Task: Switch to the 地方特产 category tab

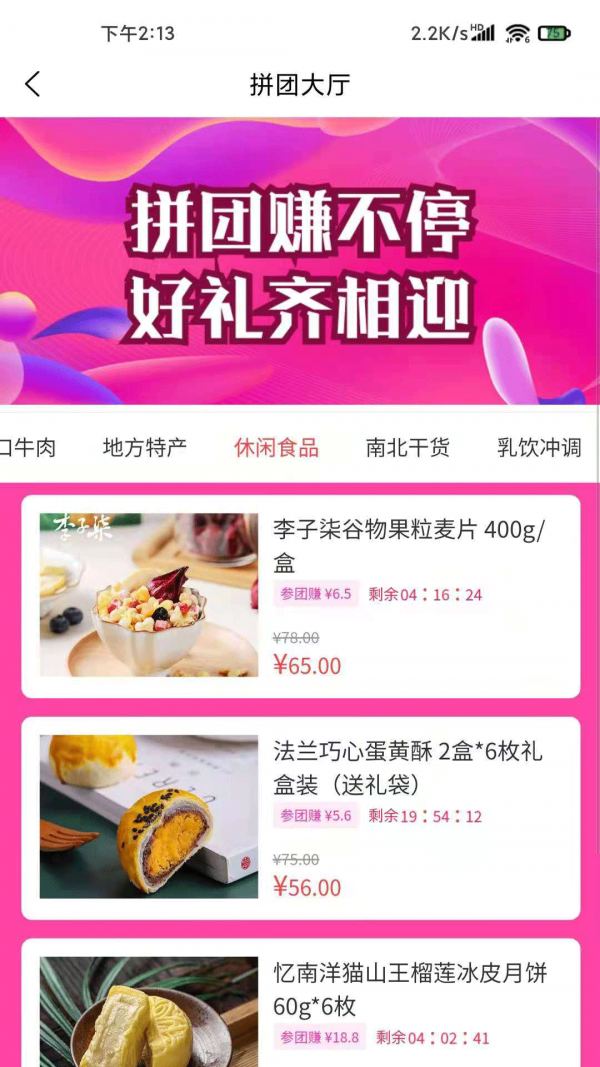Action: tap(145, 448)
